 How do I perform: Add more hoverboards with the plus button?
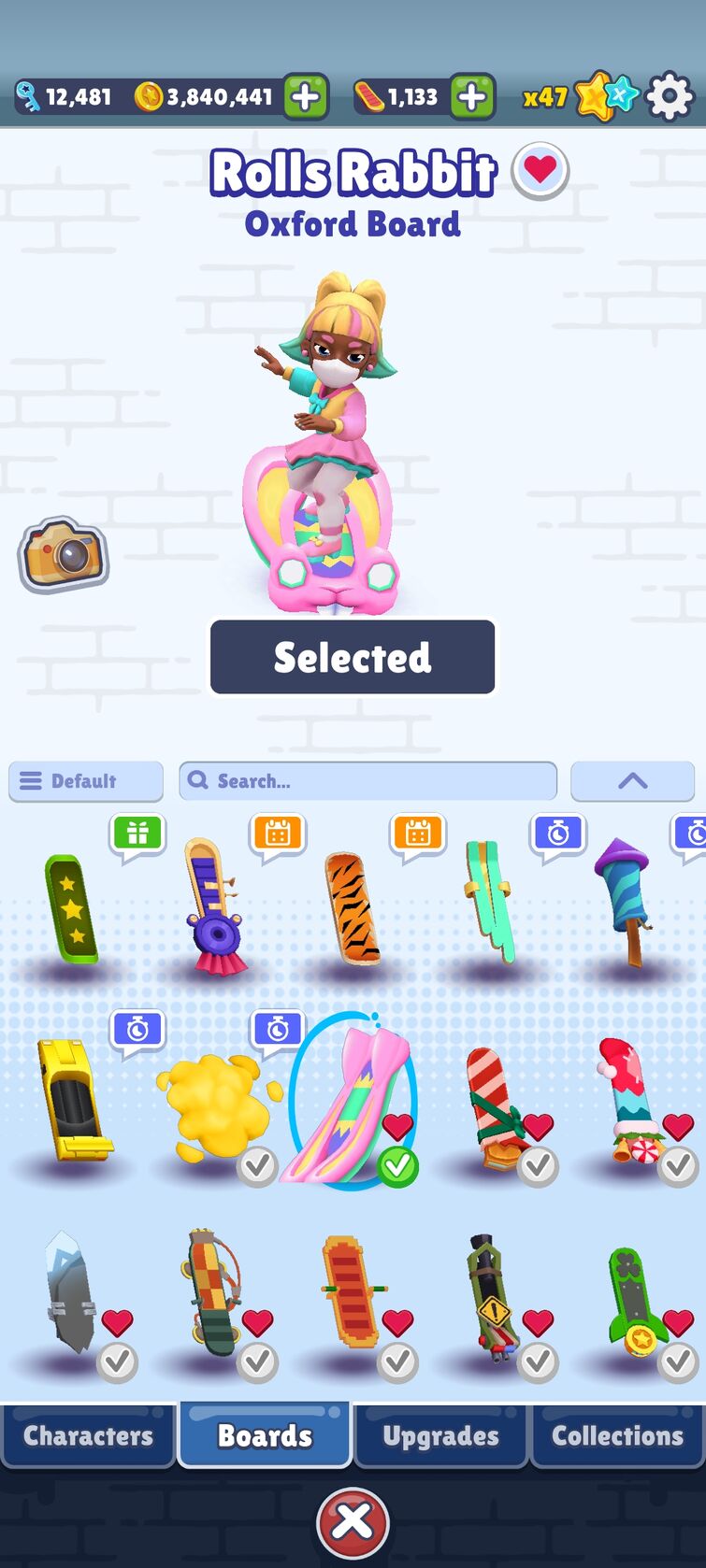click(472, 96)
